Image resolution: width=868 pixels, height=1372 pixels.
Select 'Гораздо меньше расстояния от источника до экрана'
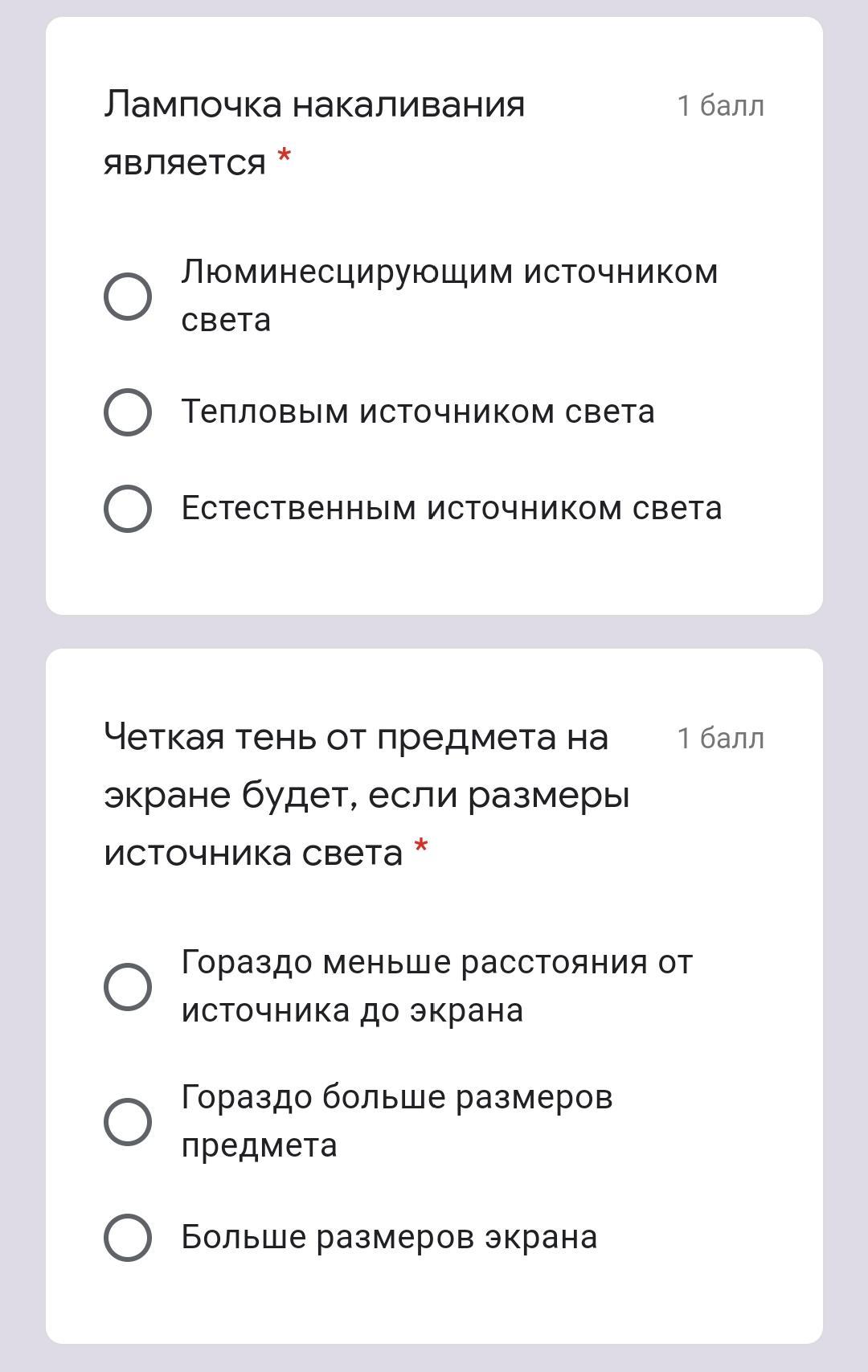click(128, 986)
